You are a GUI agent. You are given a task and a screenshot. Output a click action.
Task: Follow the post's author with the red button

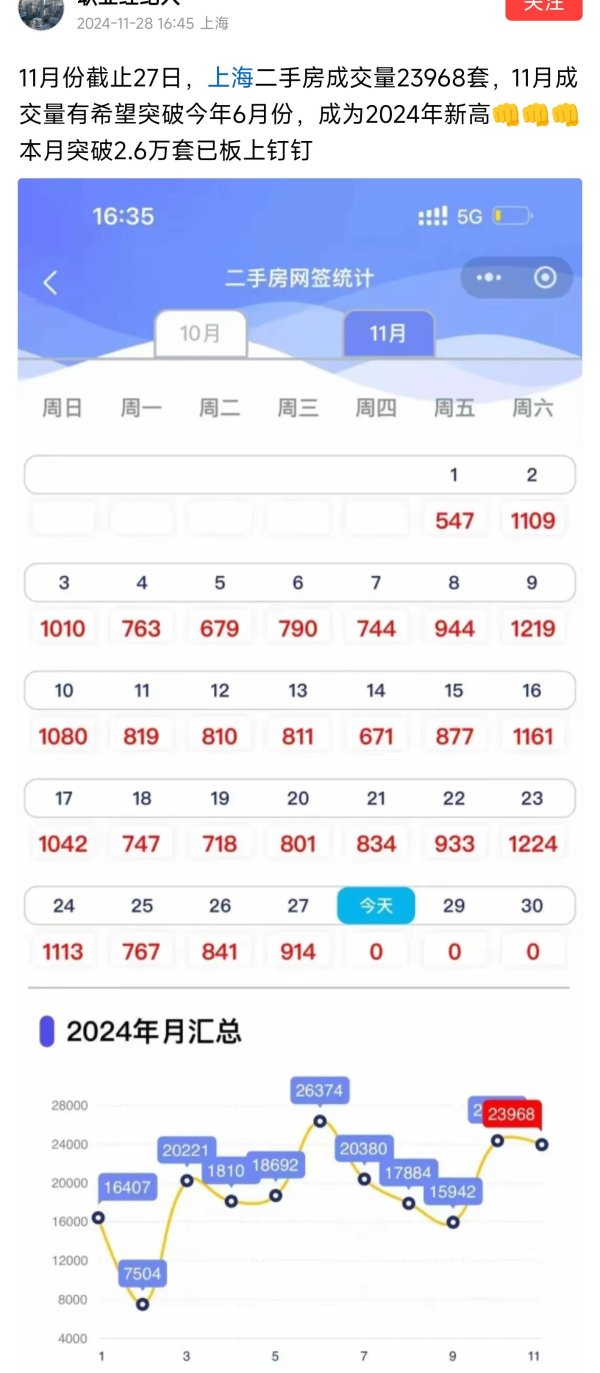(543, 7)
